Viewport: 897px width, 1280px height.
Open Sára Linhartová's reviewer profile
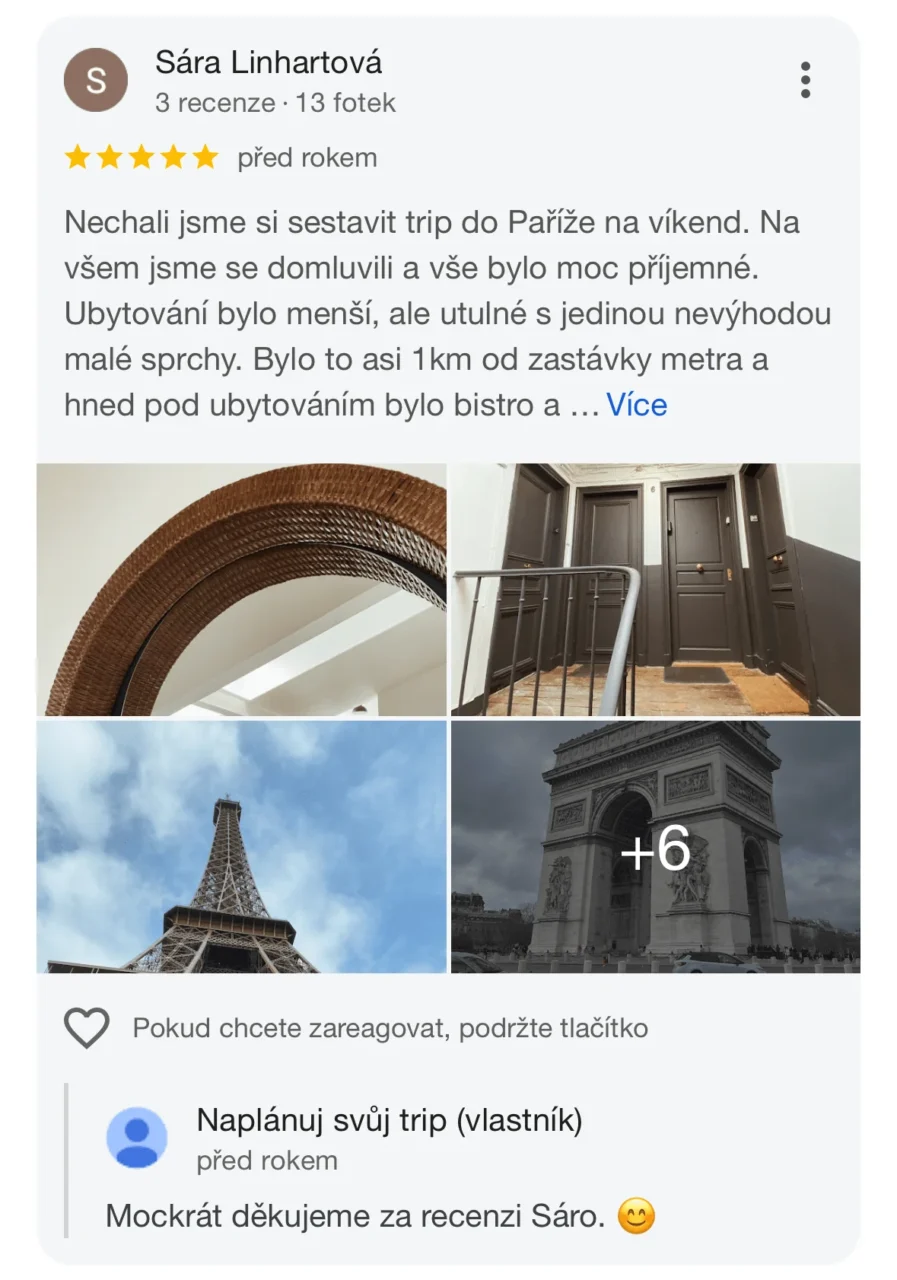[x=268, y=63]
